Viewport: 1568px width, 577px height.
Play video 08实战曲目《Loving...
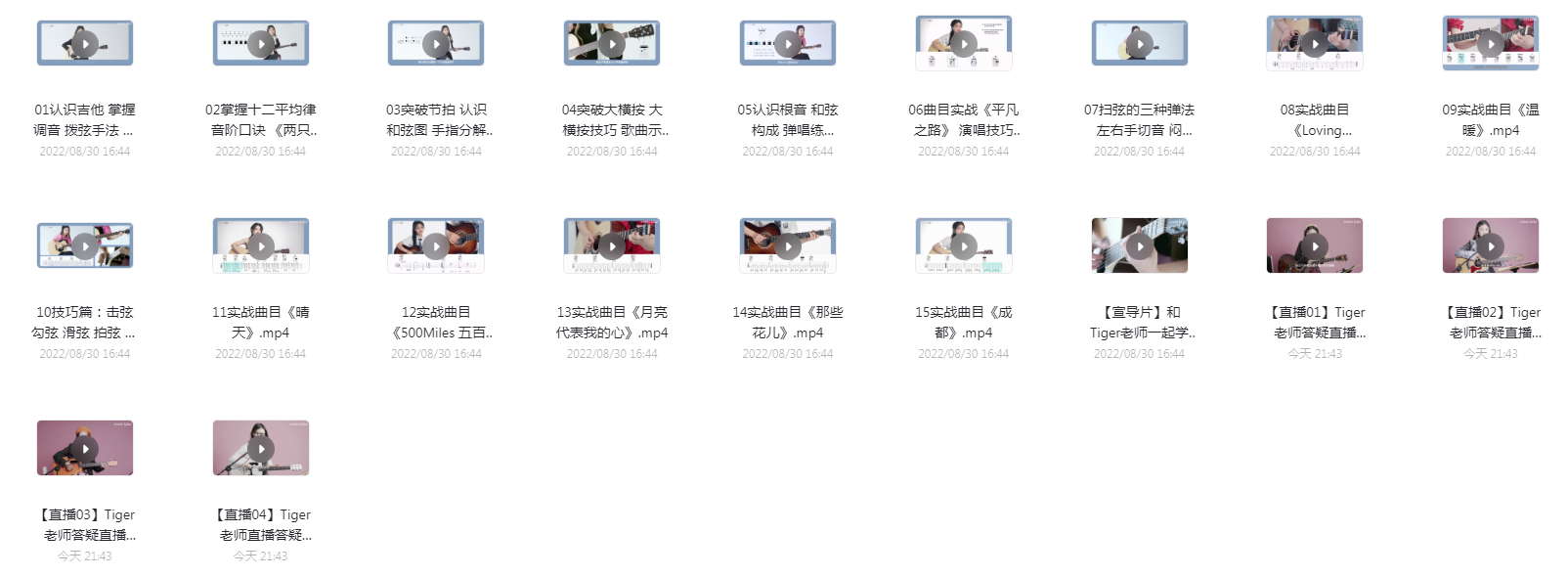click(1315, 44)
